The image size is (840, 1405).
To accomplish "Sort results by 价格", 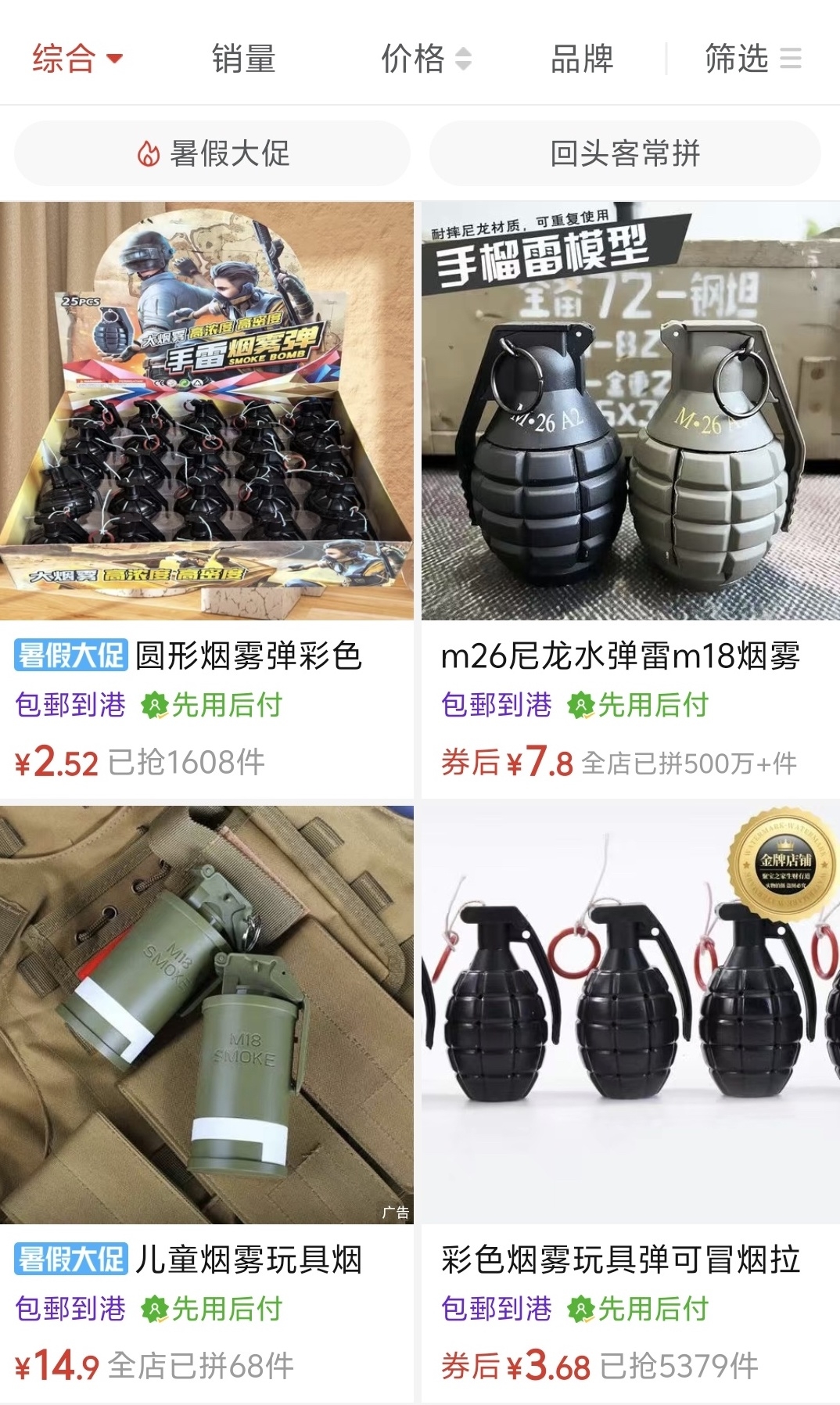I will click(425, 59).
